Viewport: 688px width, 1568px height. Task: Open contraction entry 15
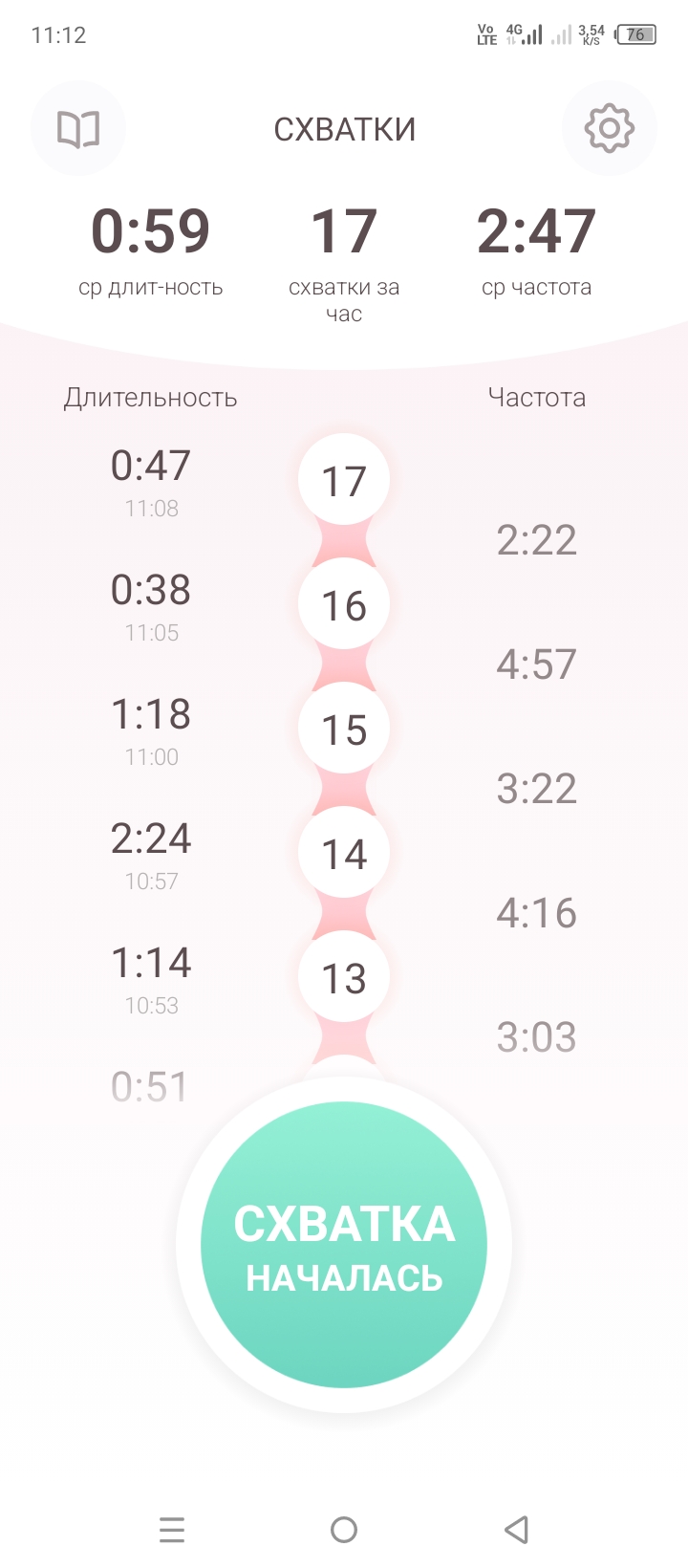[x=344, y=730]
